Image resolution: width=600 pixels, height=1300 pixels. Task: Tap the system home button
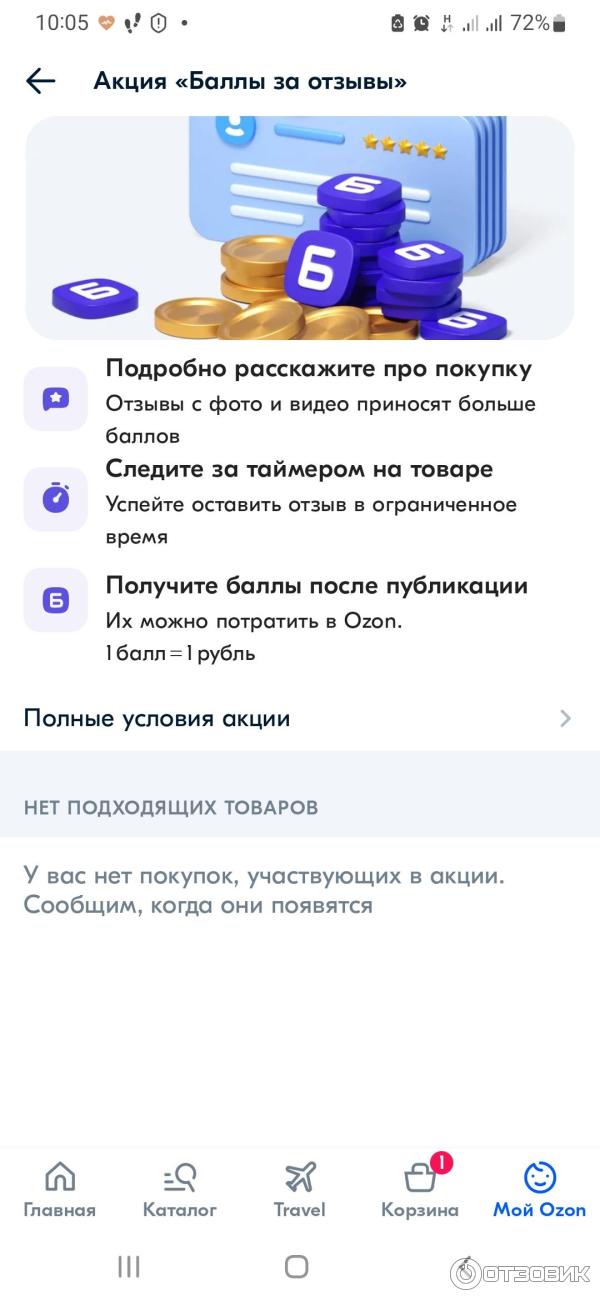[x=297, y=1267]
